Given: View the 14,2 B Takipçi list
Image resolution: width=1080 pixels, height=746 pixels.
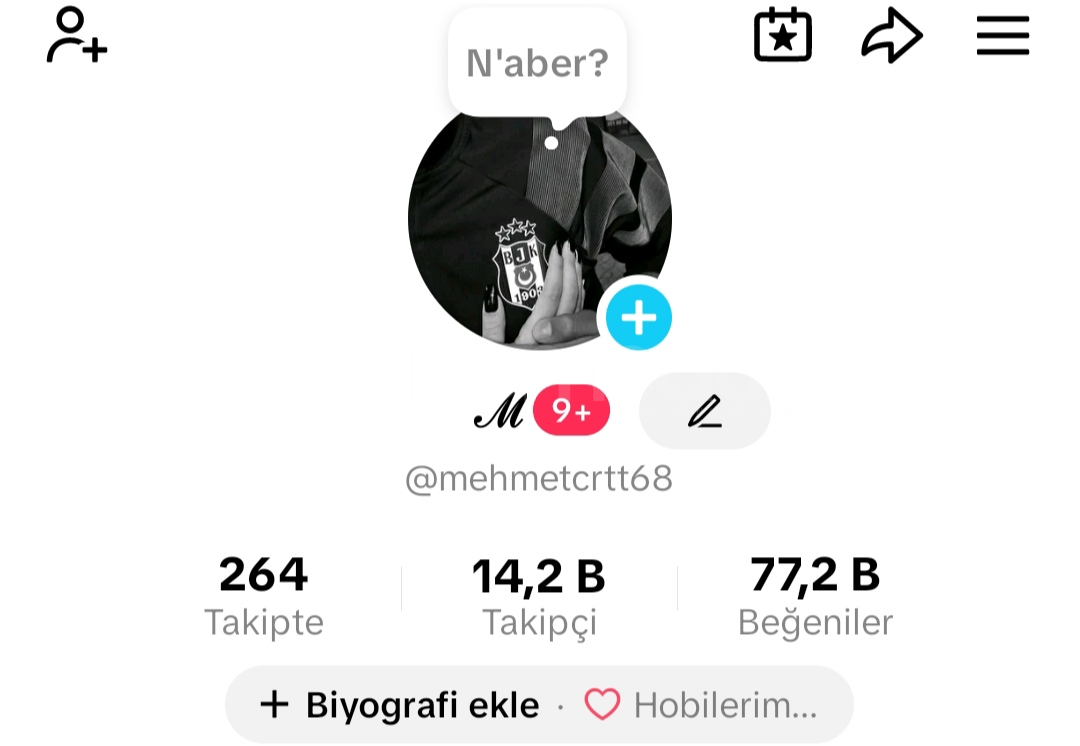Looking at the screenshot, I should [539, 595].
